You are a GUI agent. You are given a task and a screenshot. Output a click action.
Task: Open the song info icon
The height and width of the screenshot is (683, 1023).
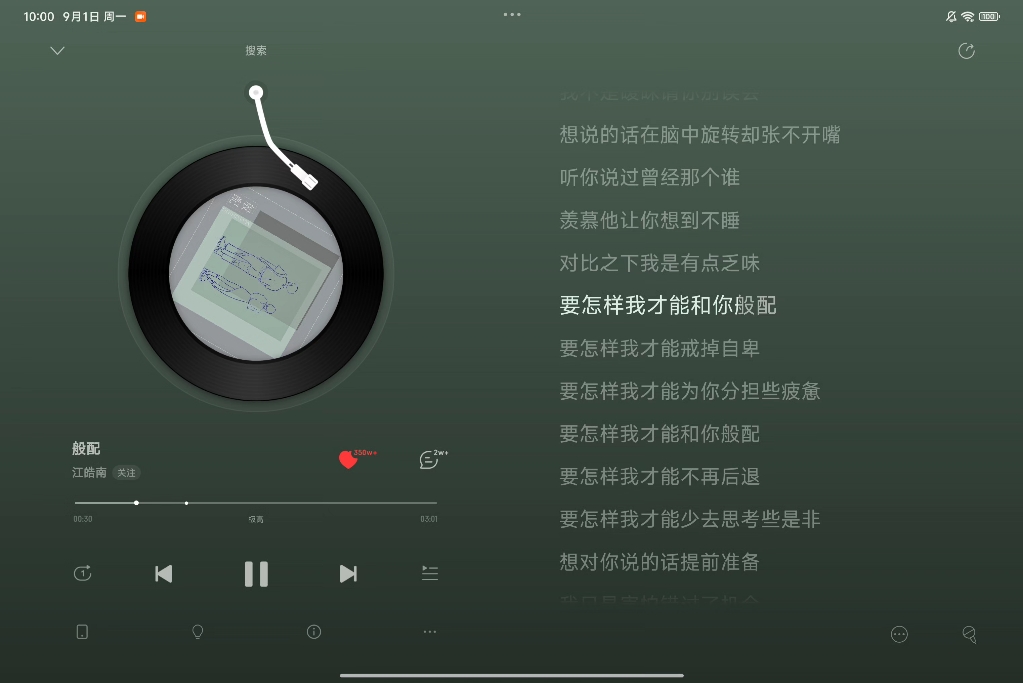pos(314,632)
